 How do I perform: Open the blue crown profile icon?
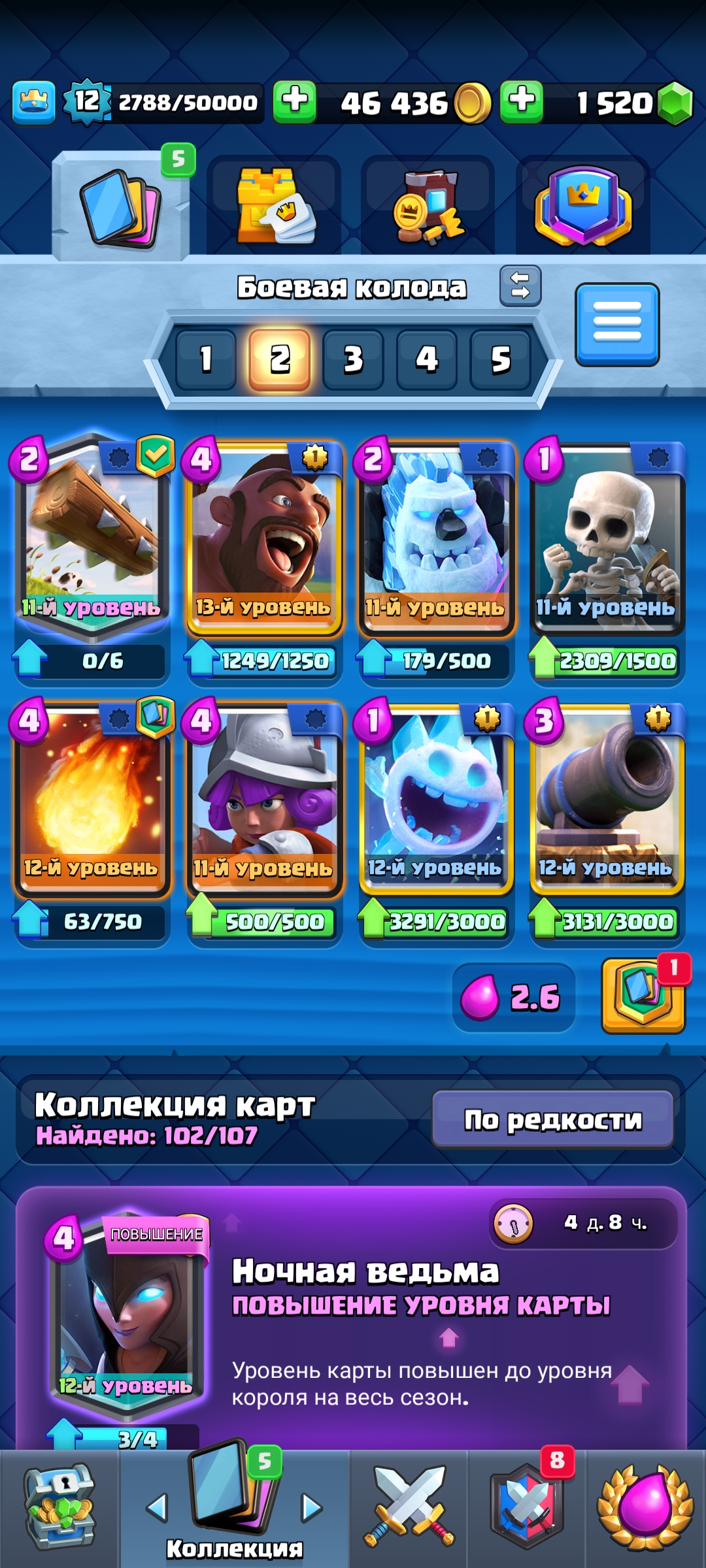(33, 103)
